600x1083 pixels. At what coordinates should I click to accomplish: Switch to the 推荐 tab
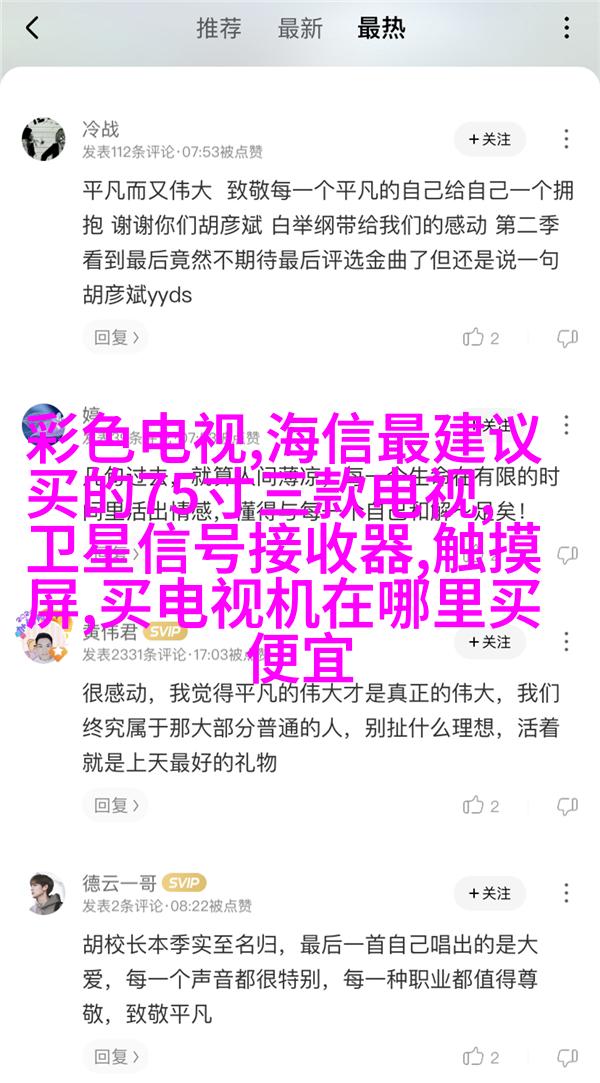tap(217, 28)
